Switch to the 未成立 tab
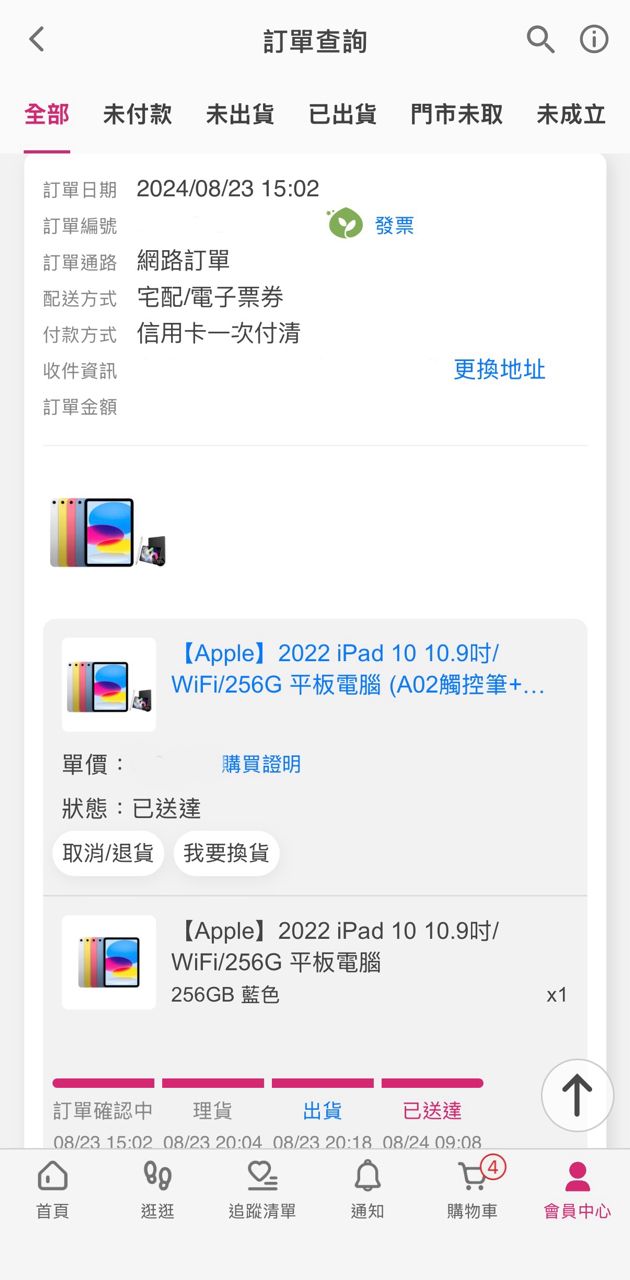The image size is (630, 1280). [x=571, y=115]
